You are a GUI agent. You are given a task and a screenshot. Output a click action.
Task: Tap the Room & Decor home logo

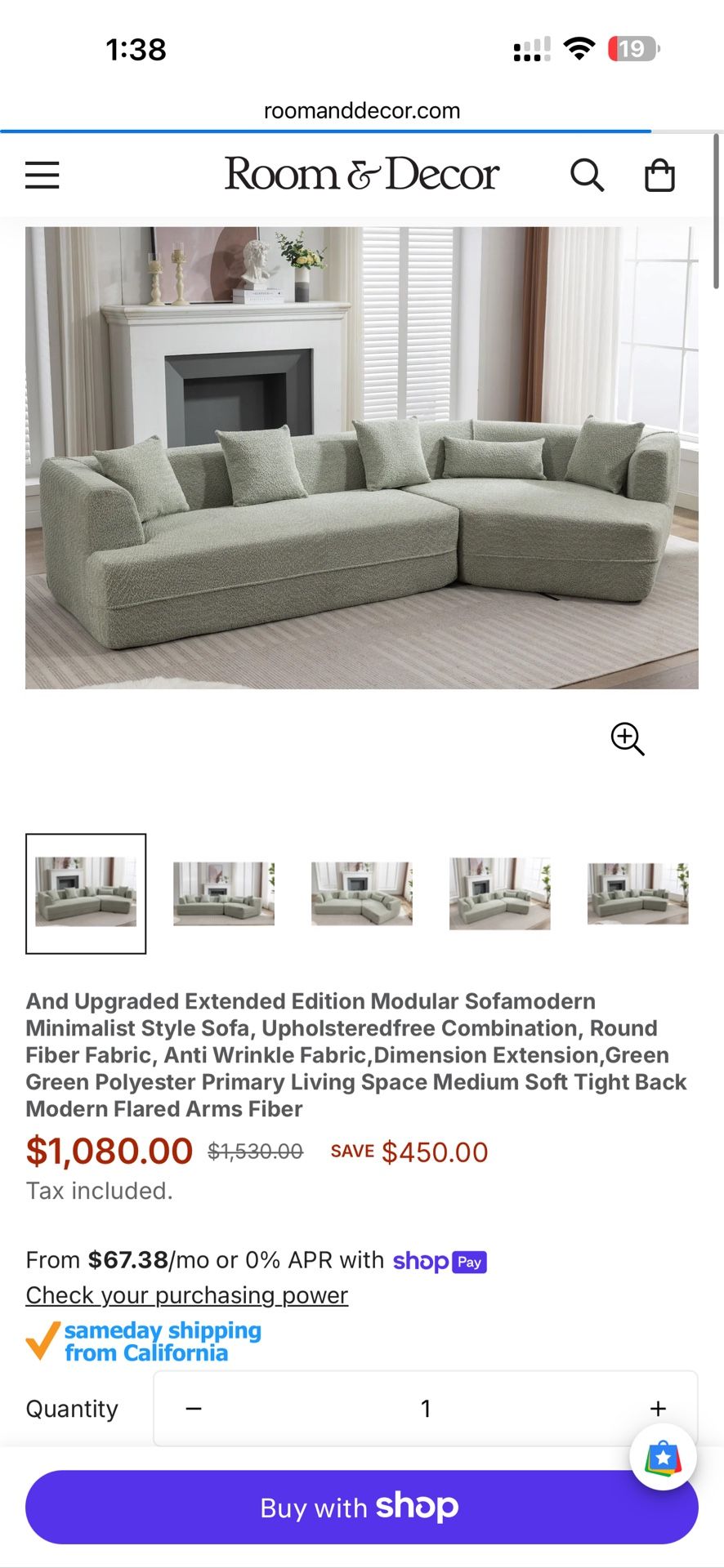click(x=362, y=174)
